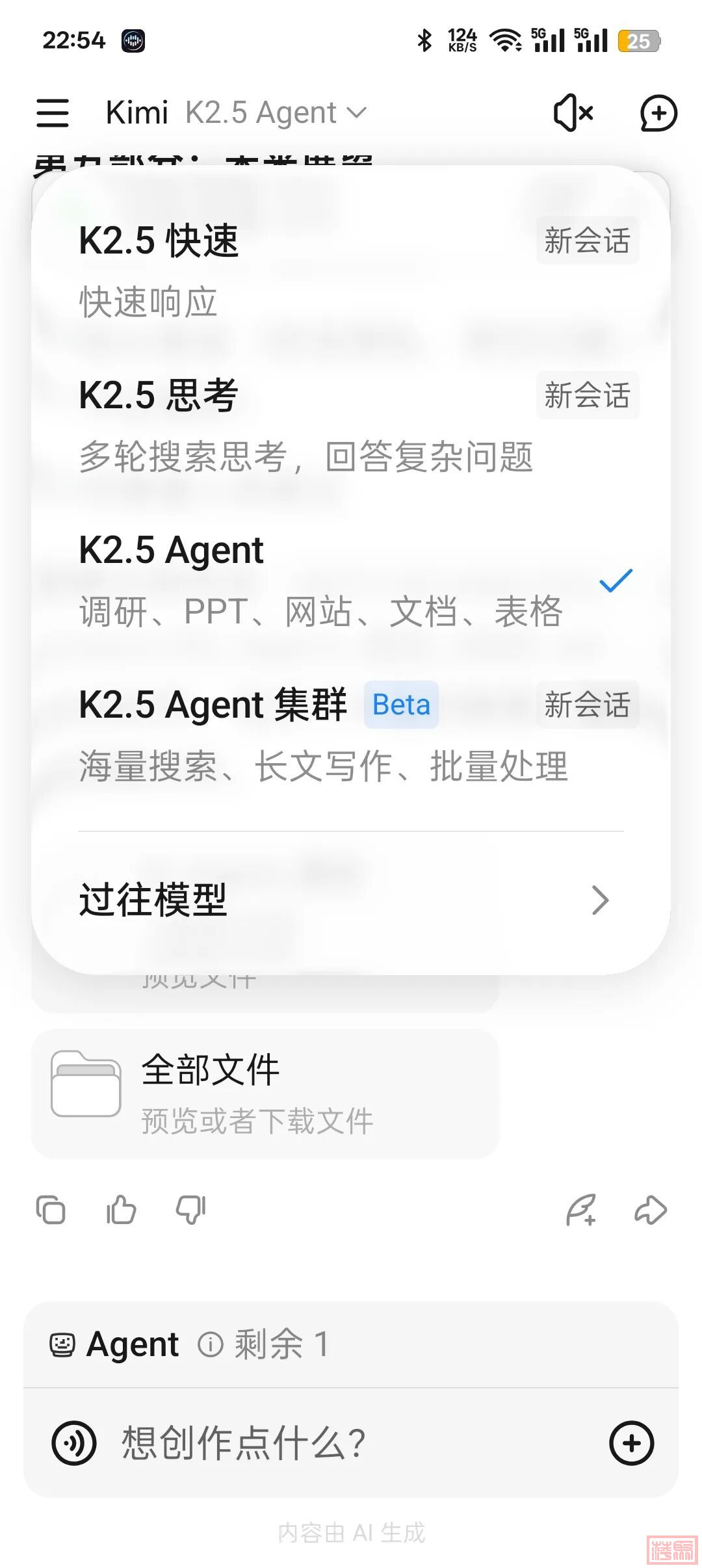
Task: Copy the response with the copy icon
Action: click(51, 1210)
